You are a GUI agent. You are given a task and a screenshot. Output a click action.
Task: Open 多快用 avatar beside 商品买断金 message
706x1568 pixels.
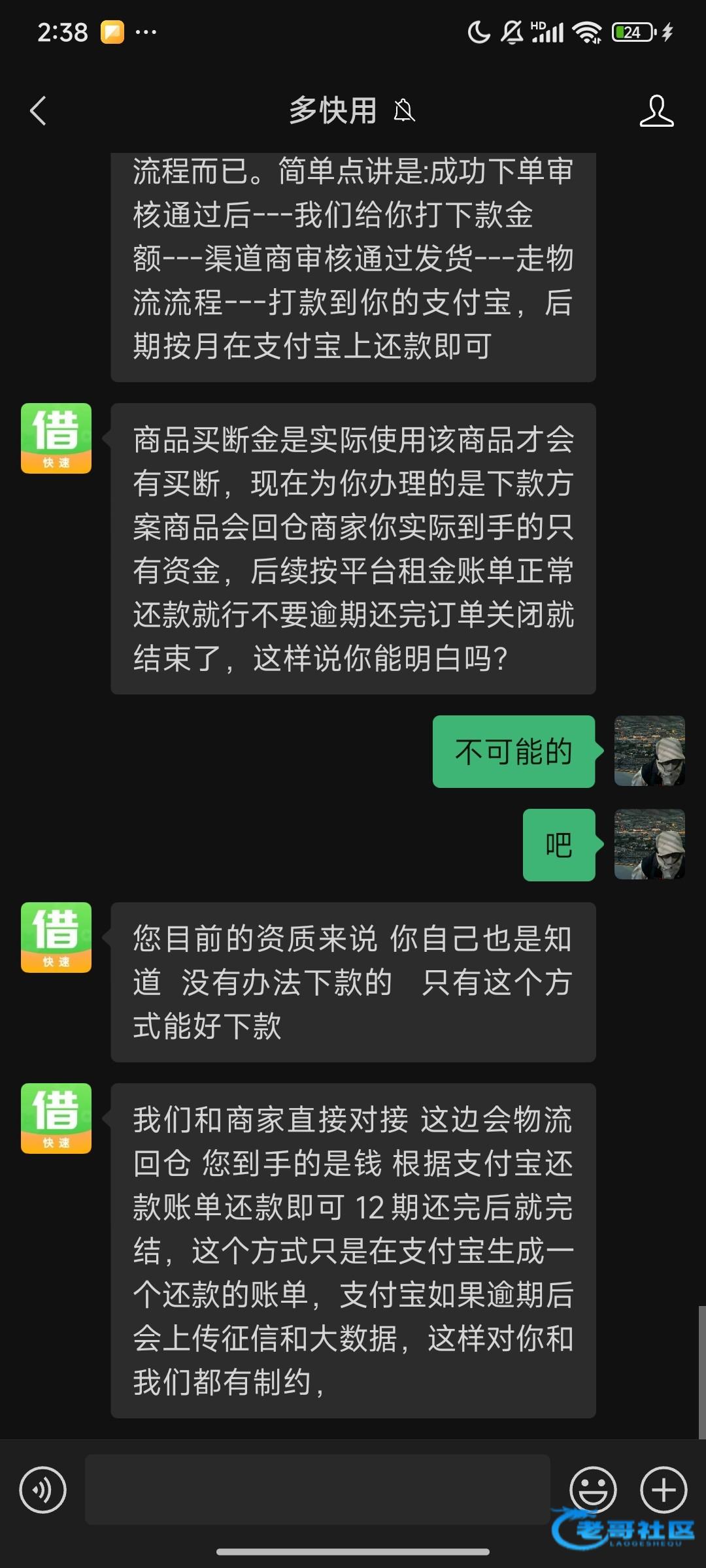[x=56, y=438]
